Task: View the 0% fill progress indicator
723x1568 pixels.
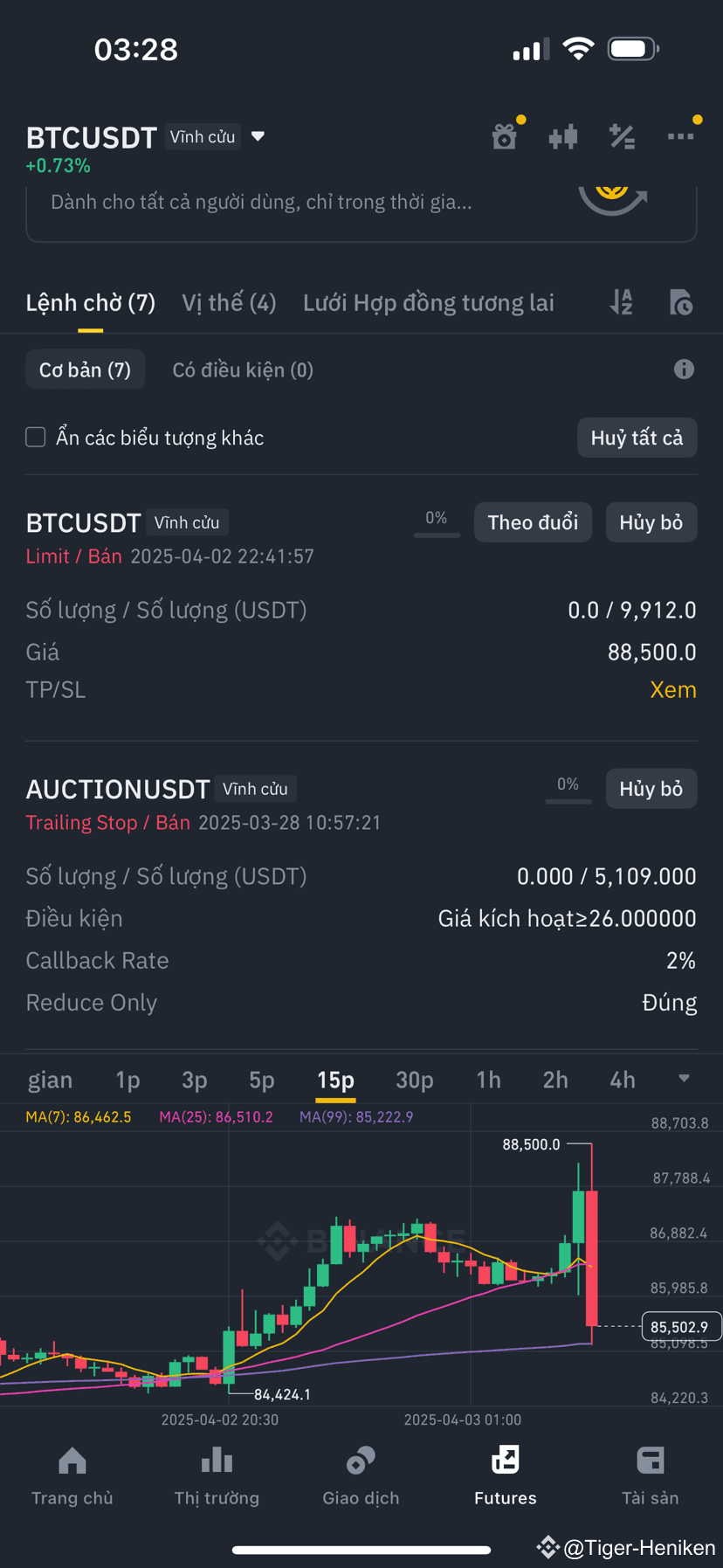Action: coord(437,518)
